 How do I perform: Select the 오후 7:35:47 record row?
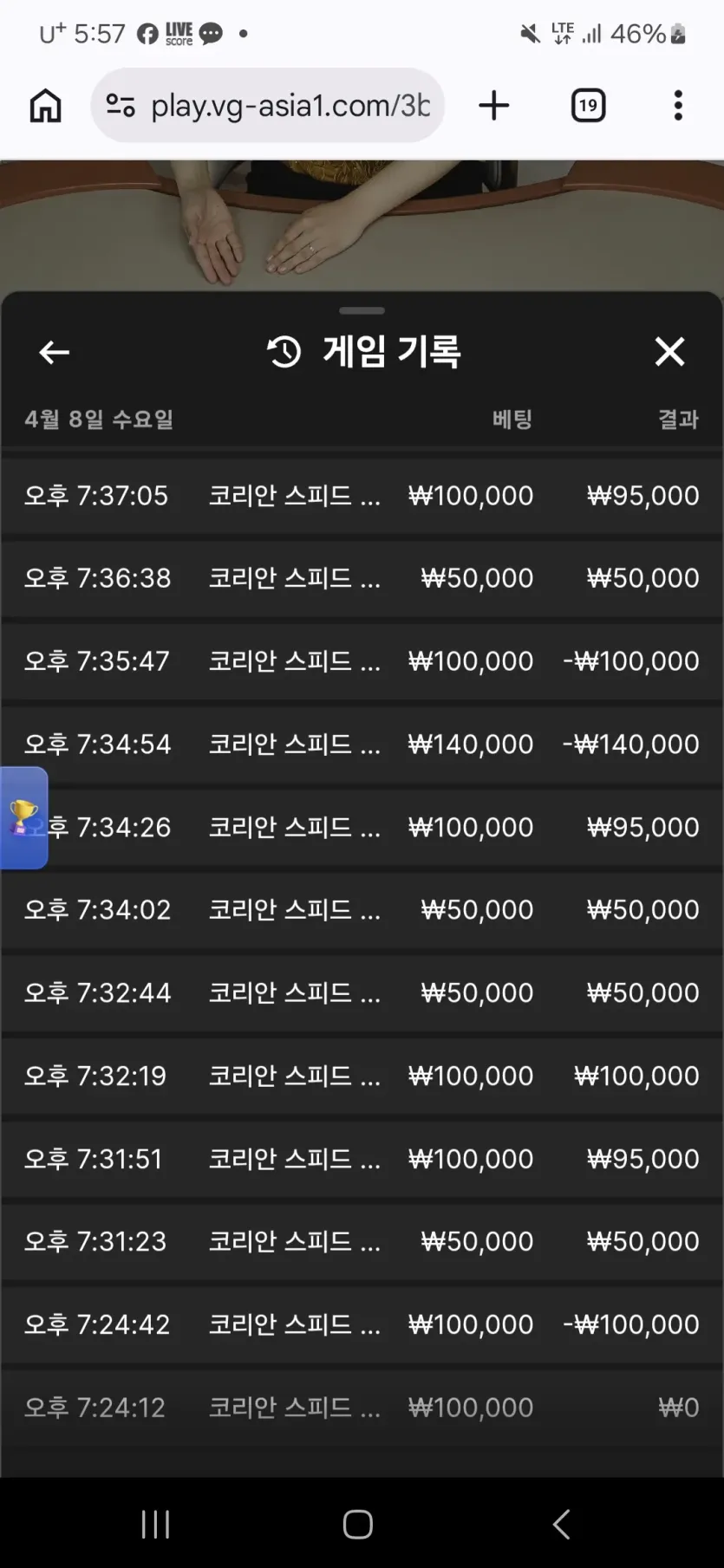pos(362,661)
